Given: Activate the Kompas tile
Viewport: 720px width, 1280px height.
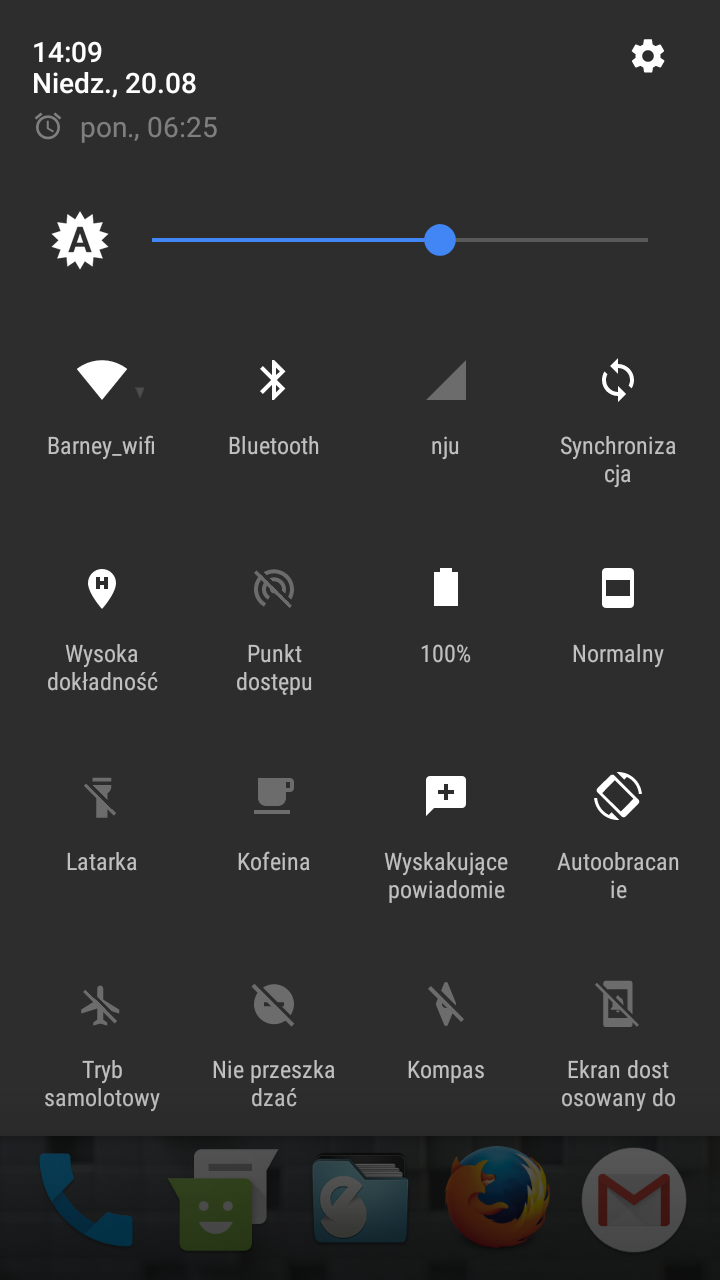Looking at the screenshot, I should [x=445, y=1005].
